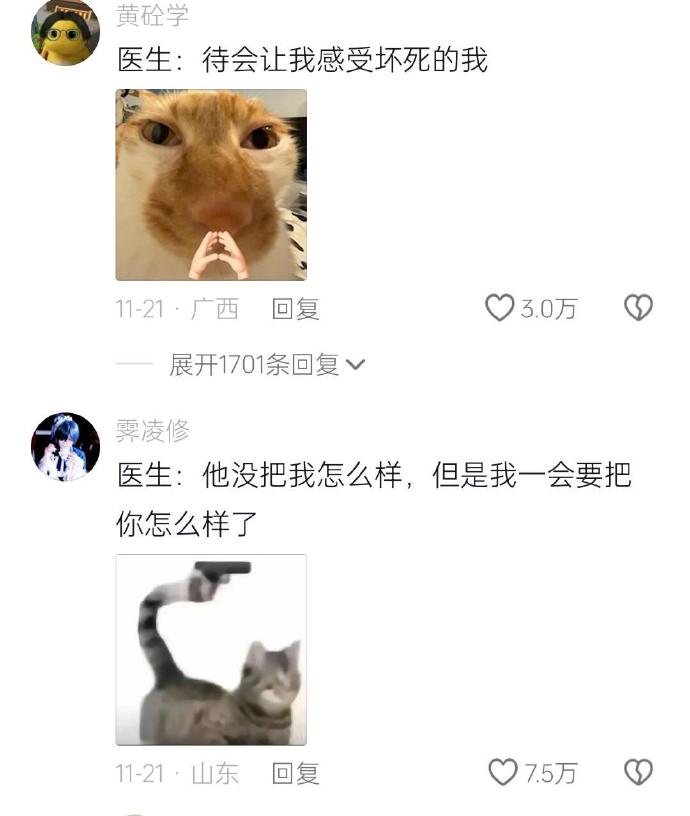Like 霁凌修's comment with 7.5万 likes

503,772
